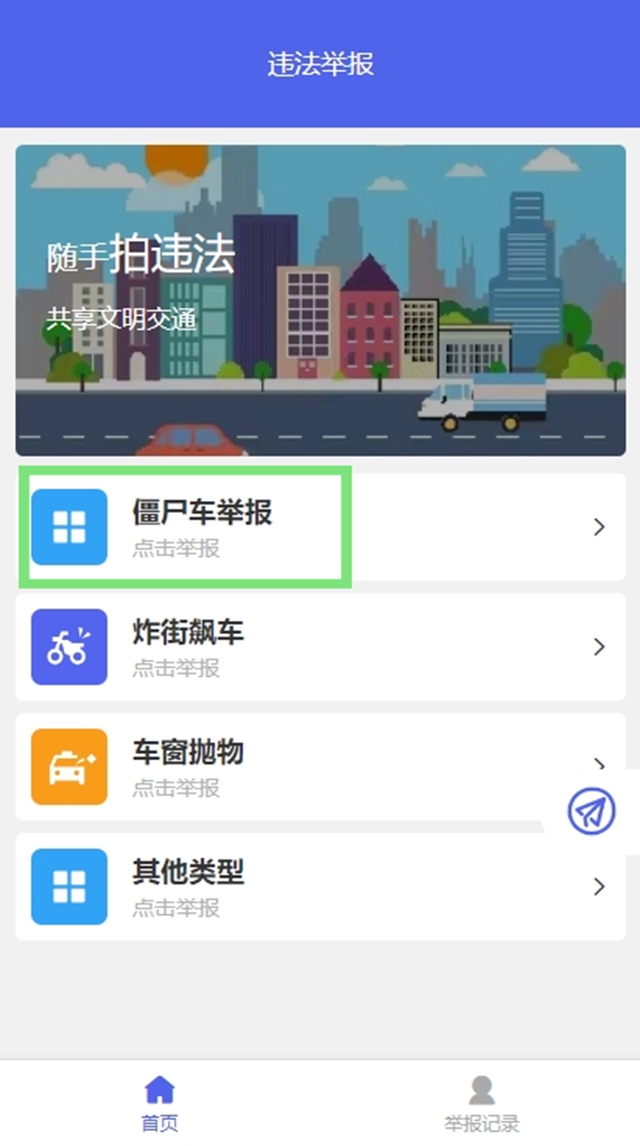Open the 随手拍违法 banner
The height and width of the screenshot is (1146, 640).
click(x=320, y=300)
